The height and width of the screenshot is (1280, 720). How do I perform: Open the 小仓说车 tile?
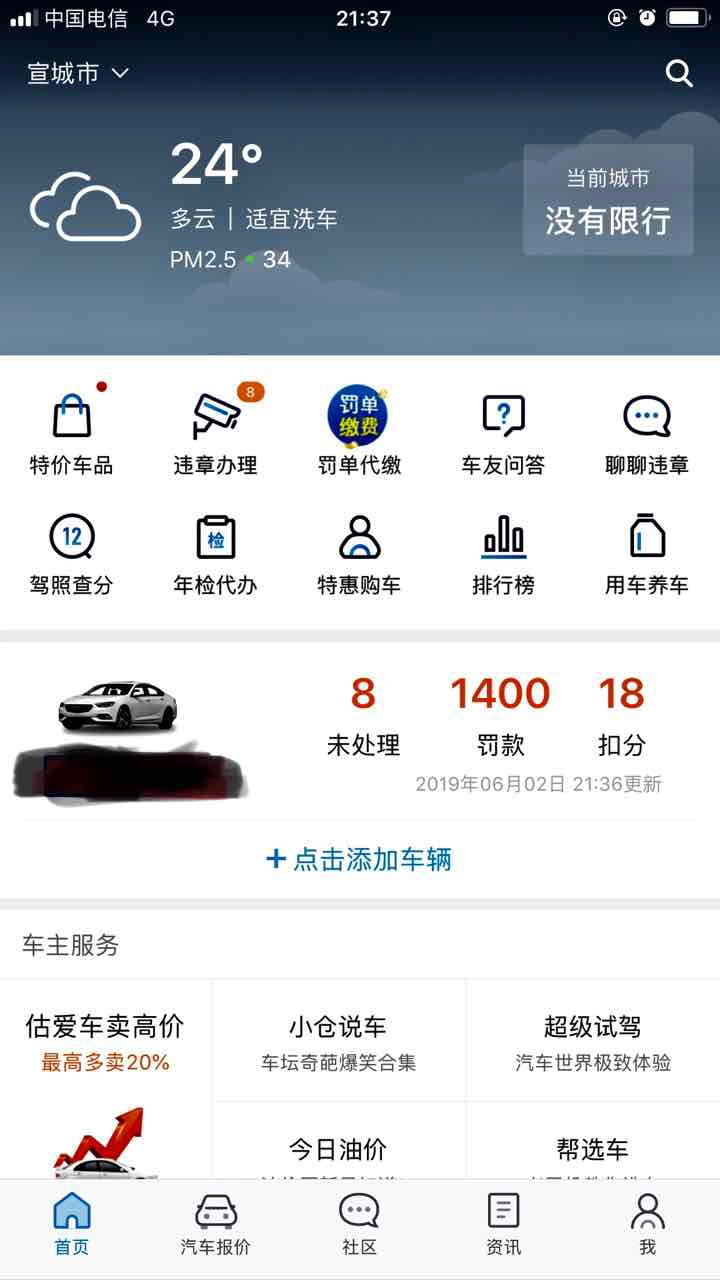[x=339, y=1041]
